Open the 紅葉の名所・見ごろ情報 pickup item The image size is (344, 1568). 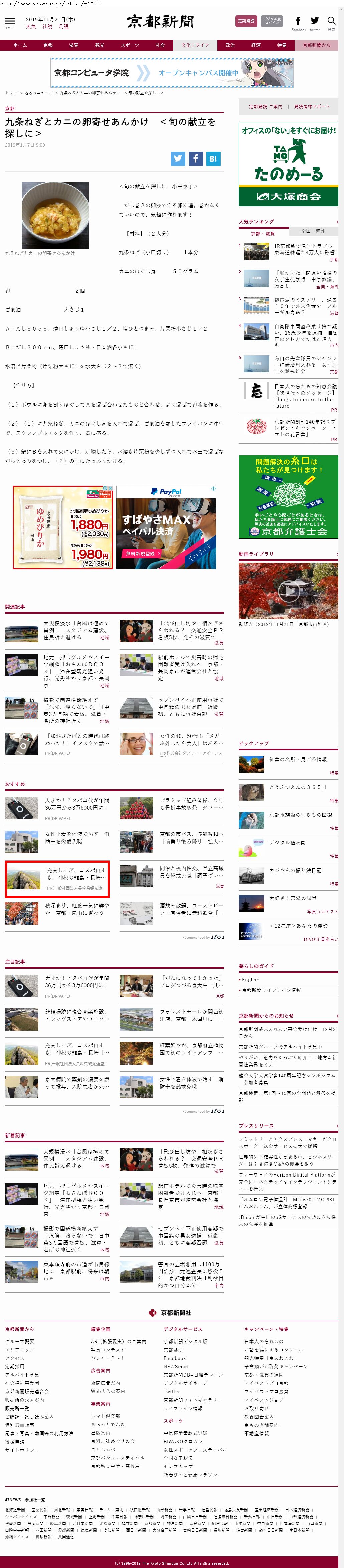(x=297, y=760)
